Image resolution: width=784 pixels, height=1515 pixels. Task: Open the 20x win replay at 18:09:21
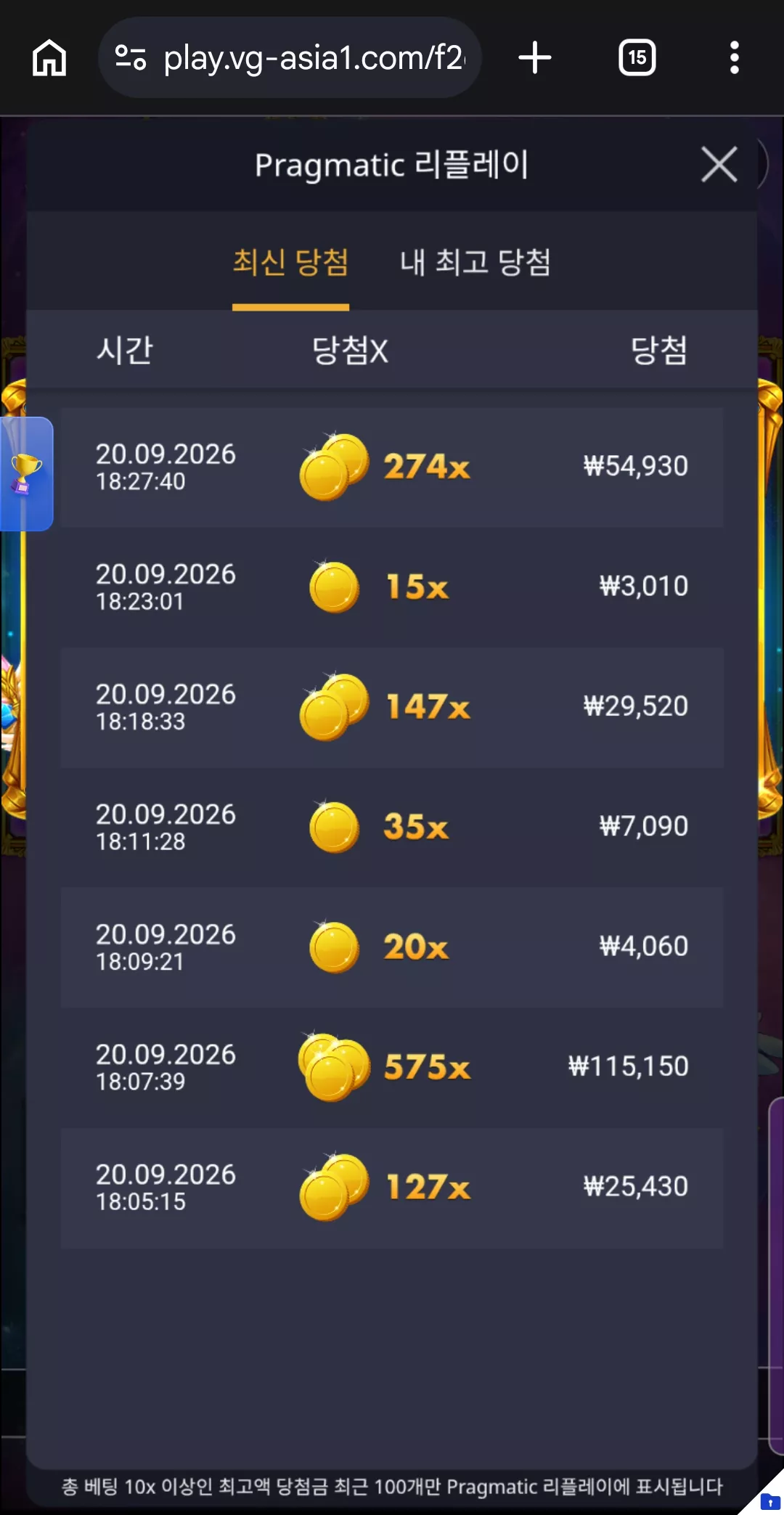[x=392, y=947]
